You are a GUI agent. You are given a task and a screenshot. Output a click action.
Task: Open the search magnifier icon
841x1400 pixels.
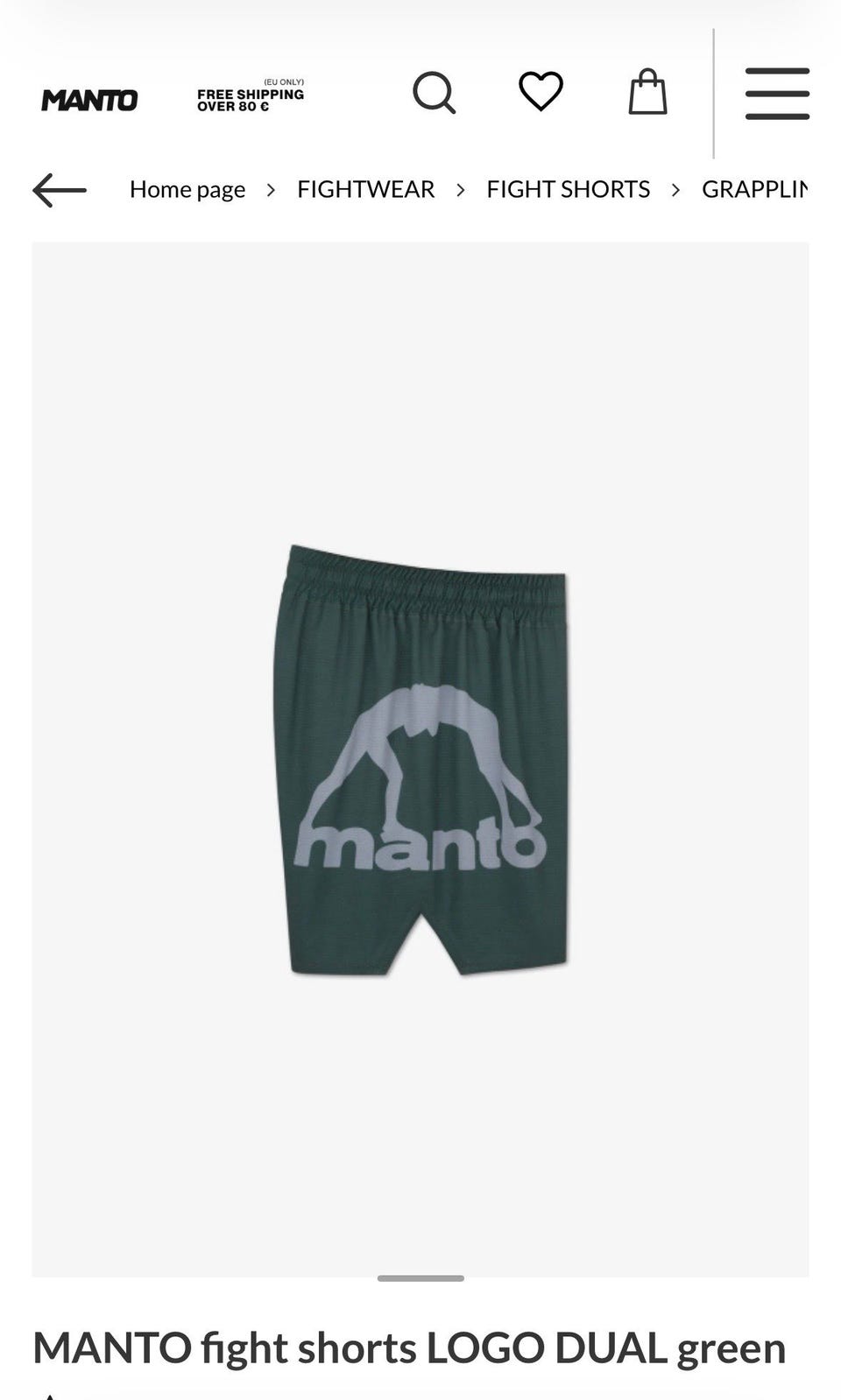[x=435, y=93]
